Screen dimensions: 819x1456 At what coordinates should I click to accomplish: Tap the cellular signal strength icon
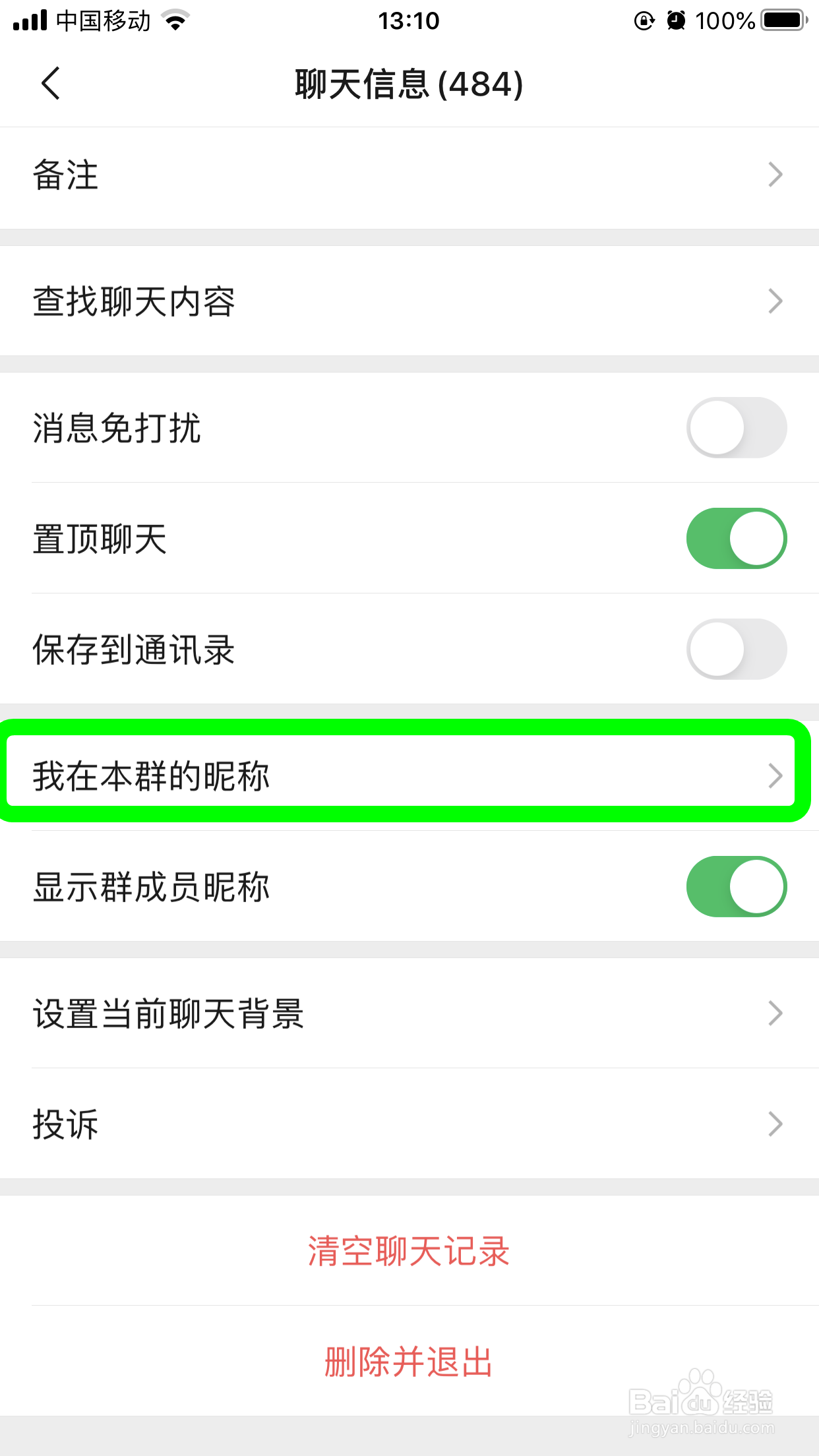pos(29,20)
